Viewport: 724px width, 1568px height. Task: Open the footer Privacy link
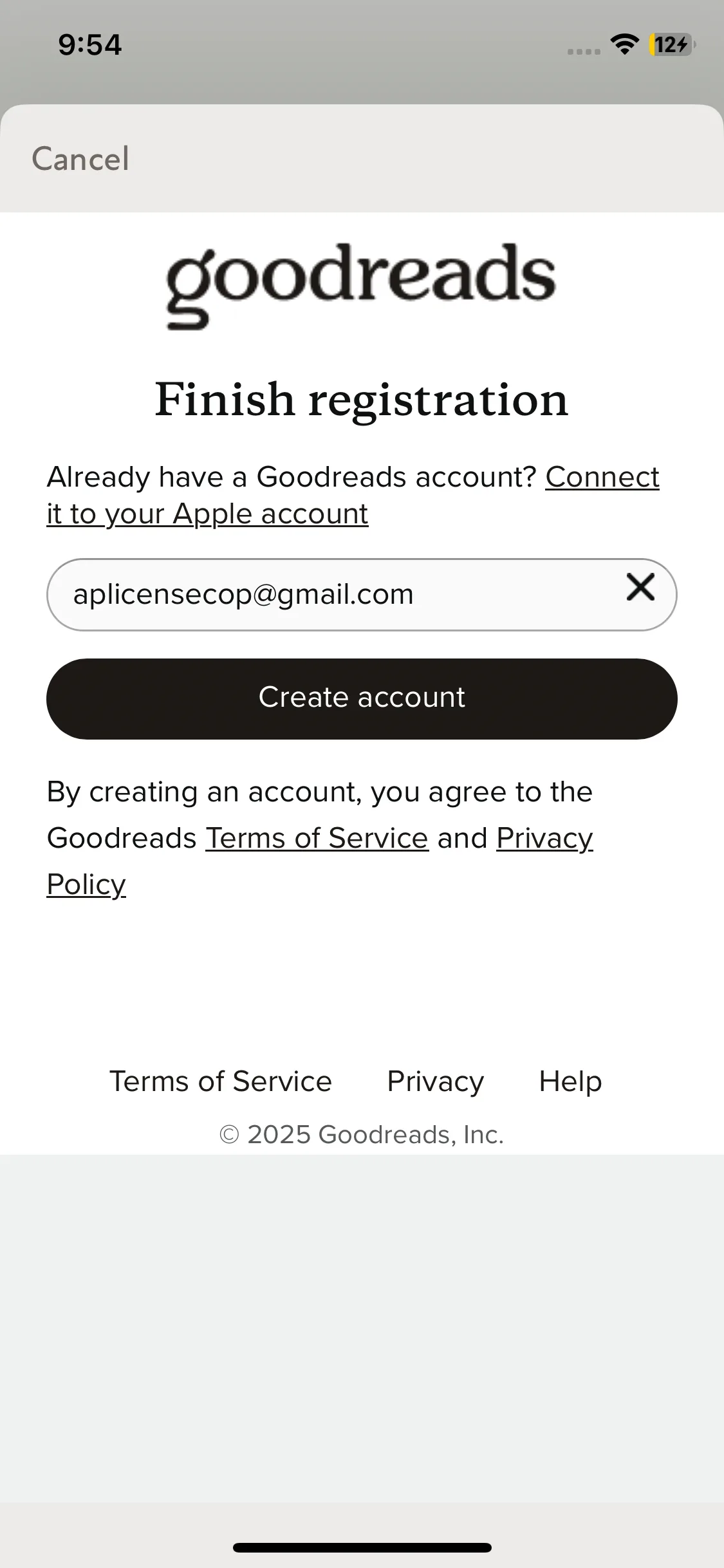pos(435,1081)
